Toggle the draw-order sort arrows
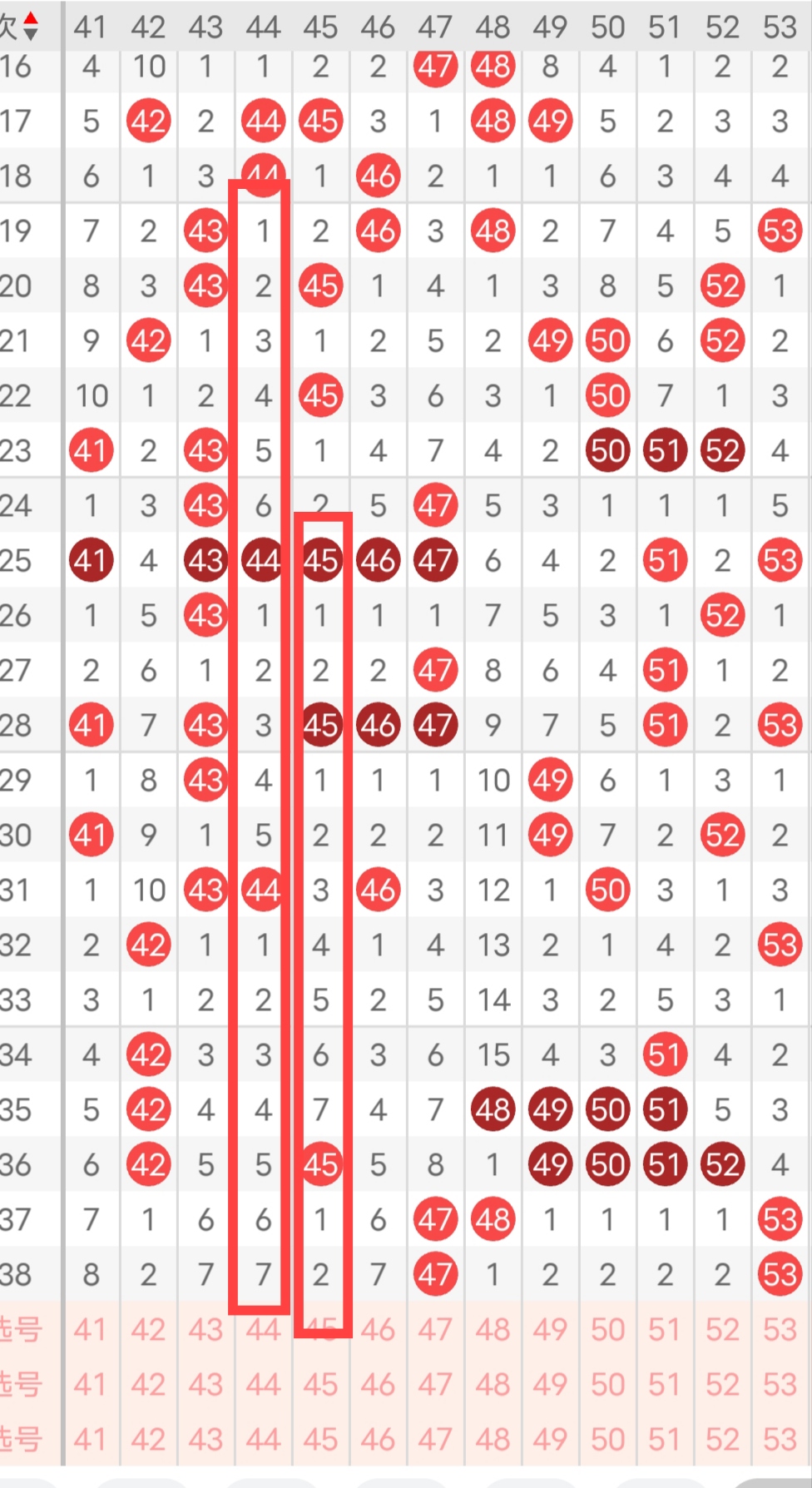812x1488 pixels. pos(31,26)
